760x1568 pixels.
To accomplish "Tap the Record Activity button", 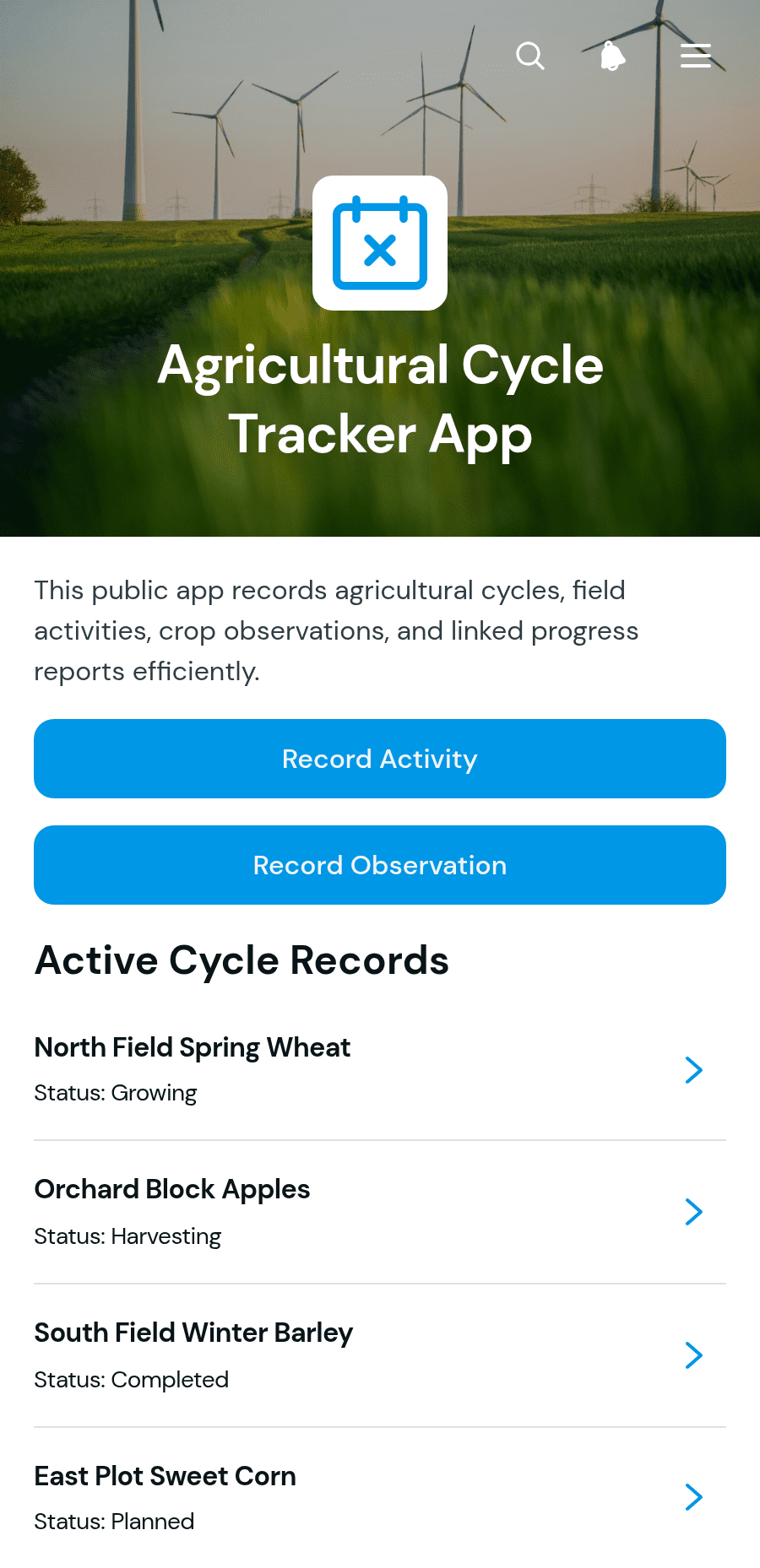I will [380, 759].
